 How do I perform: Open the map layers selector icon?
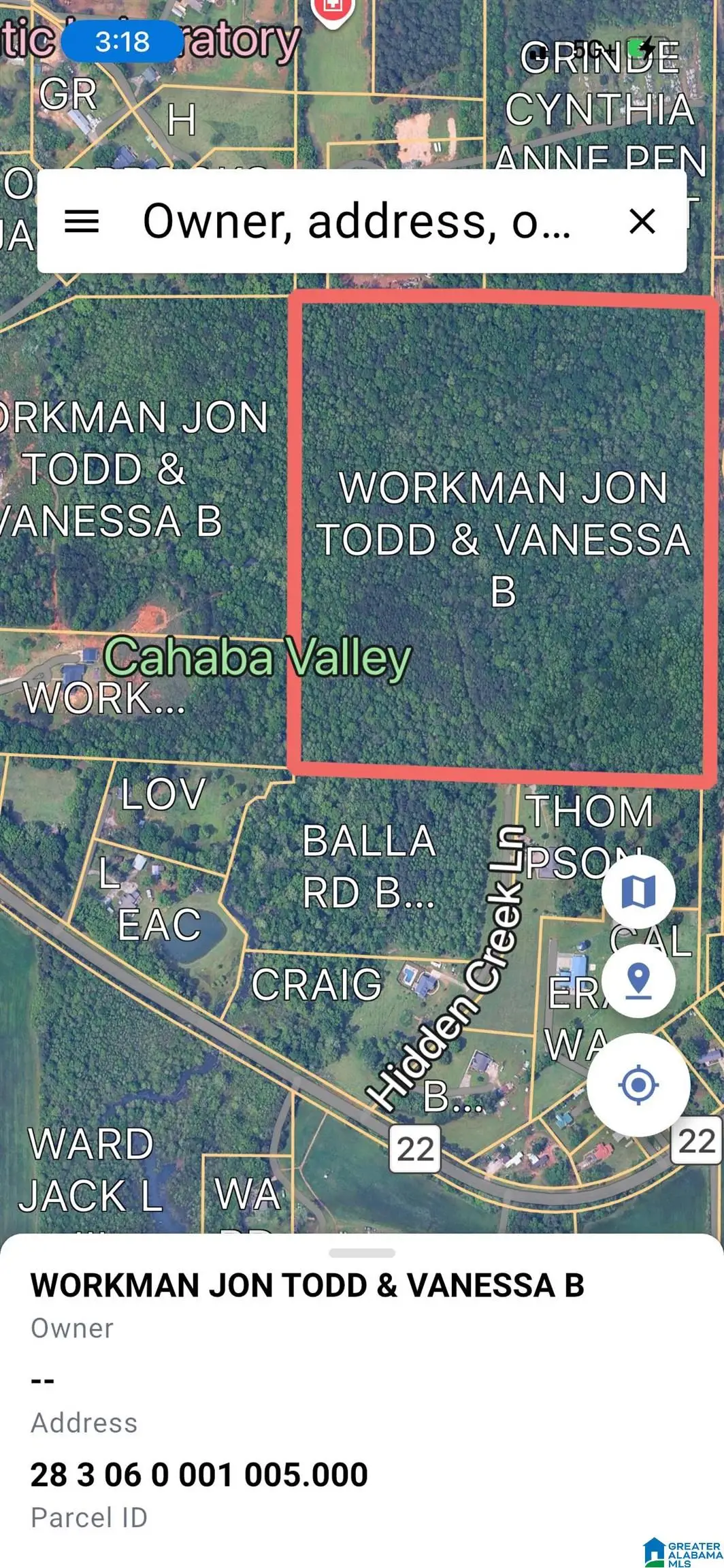point(637,890)
